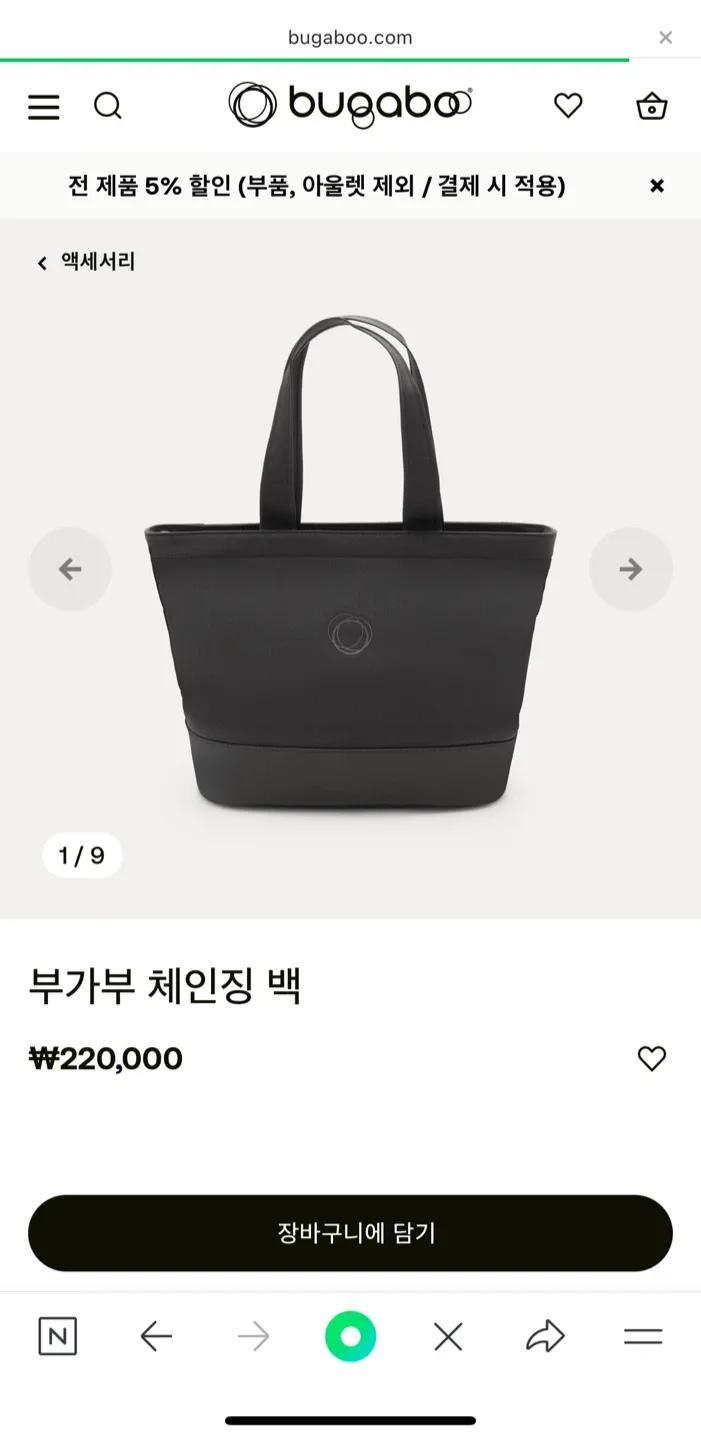Screen dimensions: 701x1440
Task: Add 부가부 체인징 백 to wishlist
Action: tap(652, 1058)
